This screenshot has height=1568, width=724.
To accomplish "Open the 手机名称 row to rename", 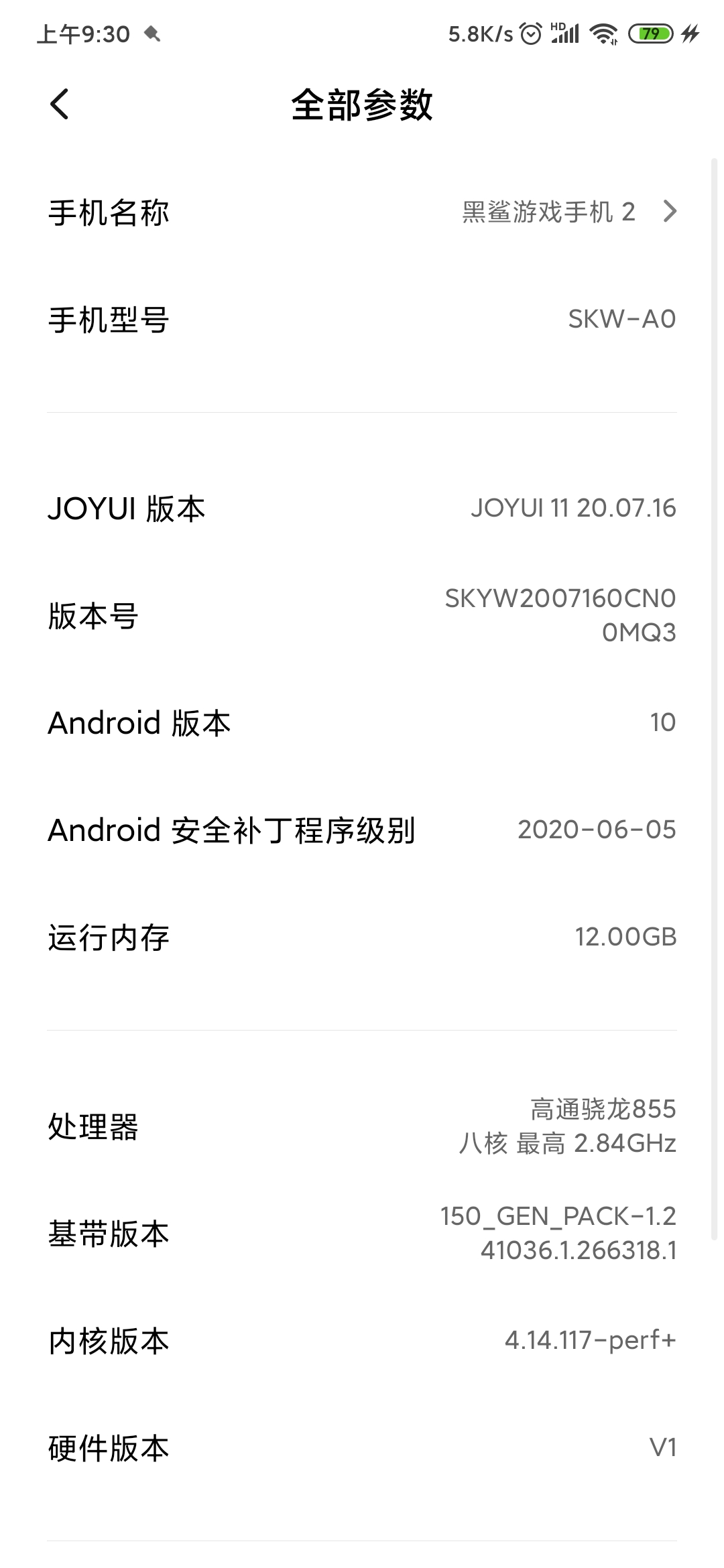I will point(362,212).
